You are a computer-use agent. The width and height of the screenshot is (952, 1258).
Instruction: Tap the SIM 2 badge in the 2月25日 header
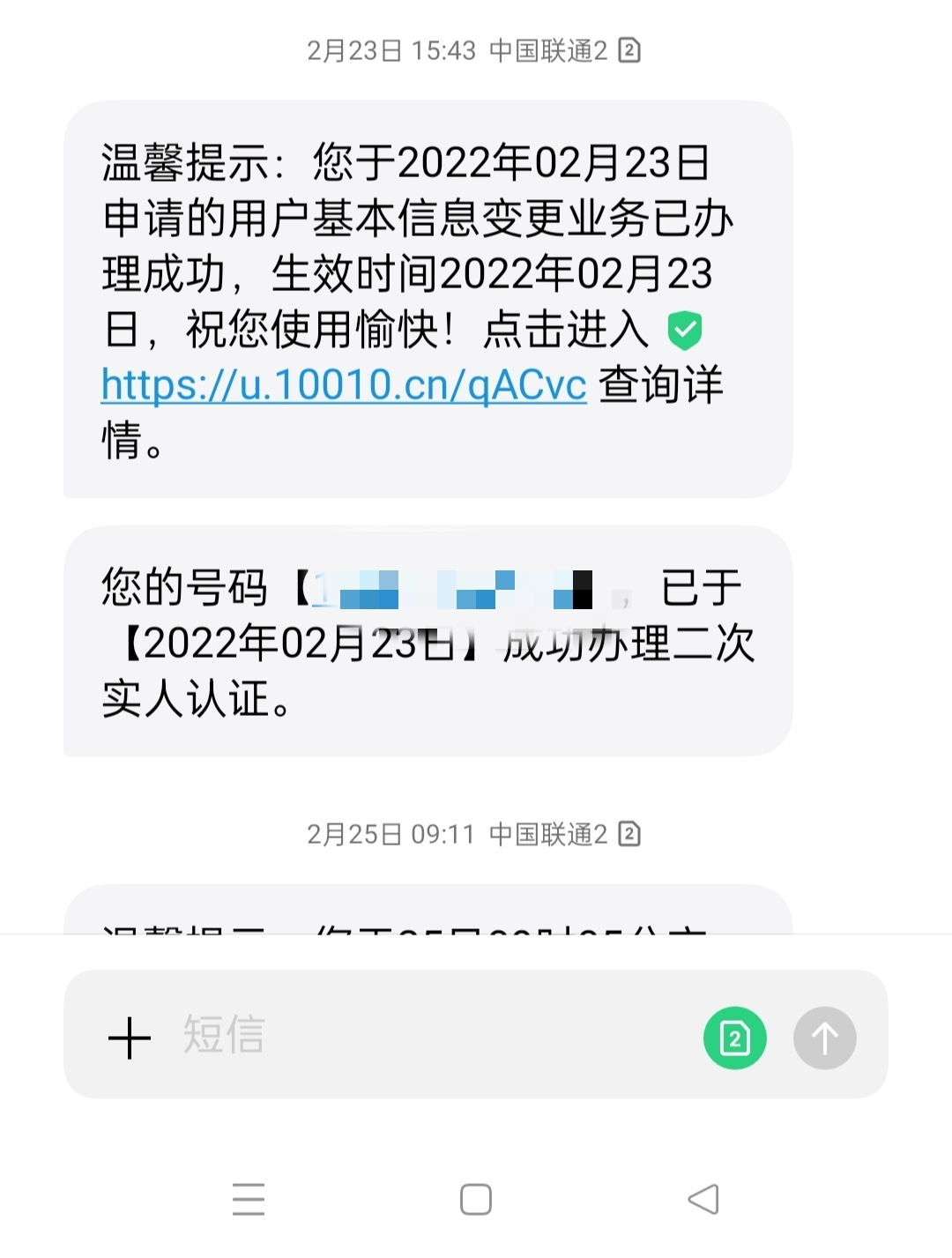click(631, 832)
